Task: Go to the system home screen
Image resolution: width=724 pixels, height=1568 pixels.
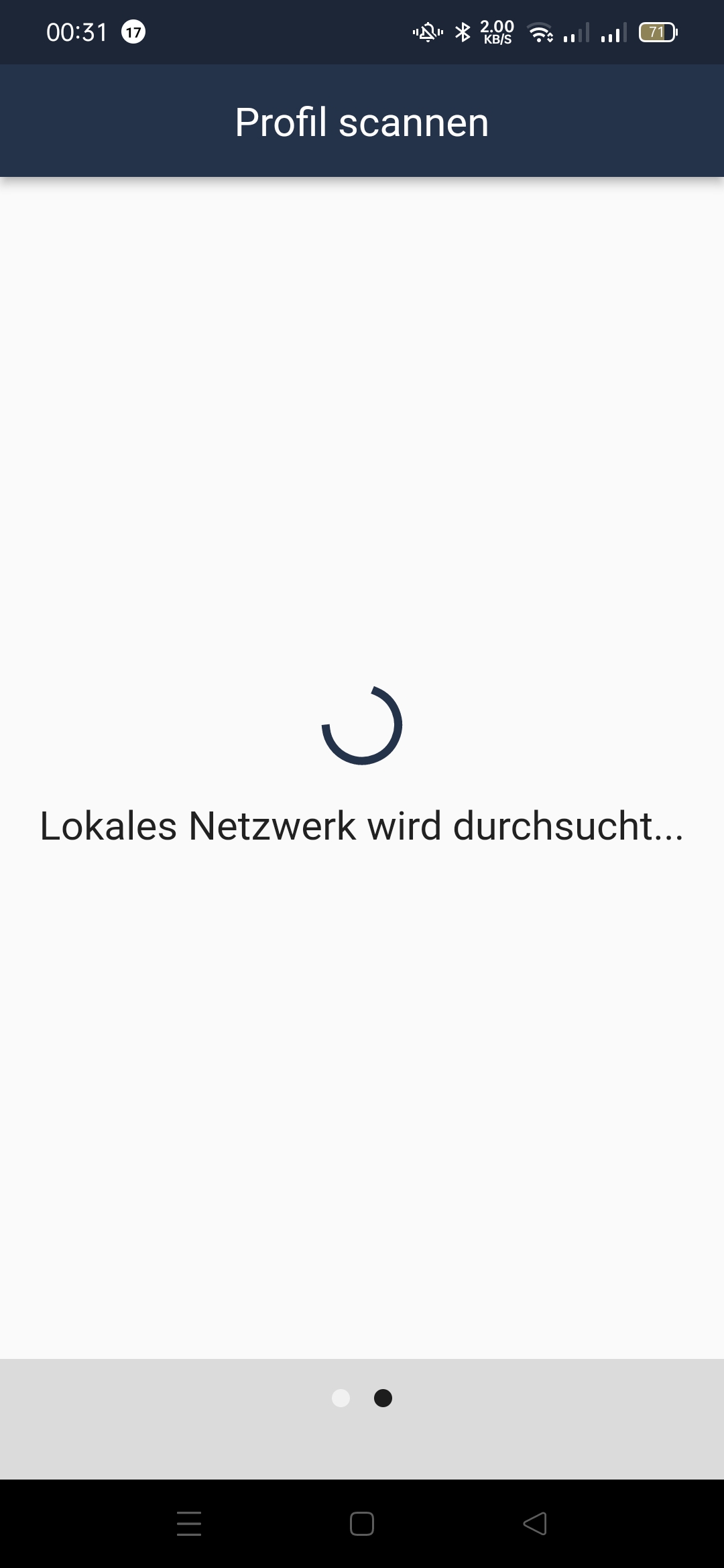Action: coord(362,1523)
